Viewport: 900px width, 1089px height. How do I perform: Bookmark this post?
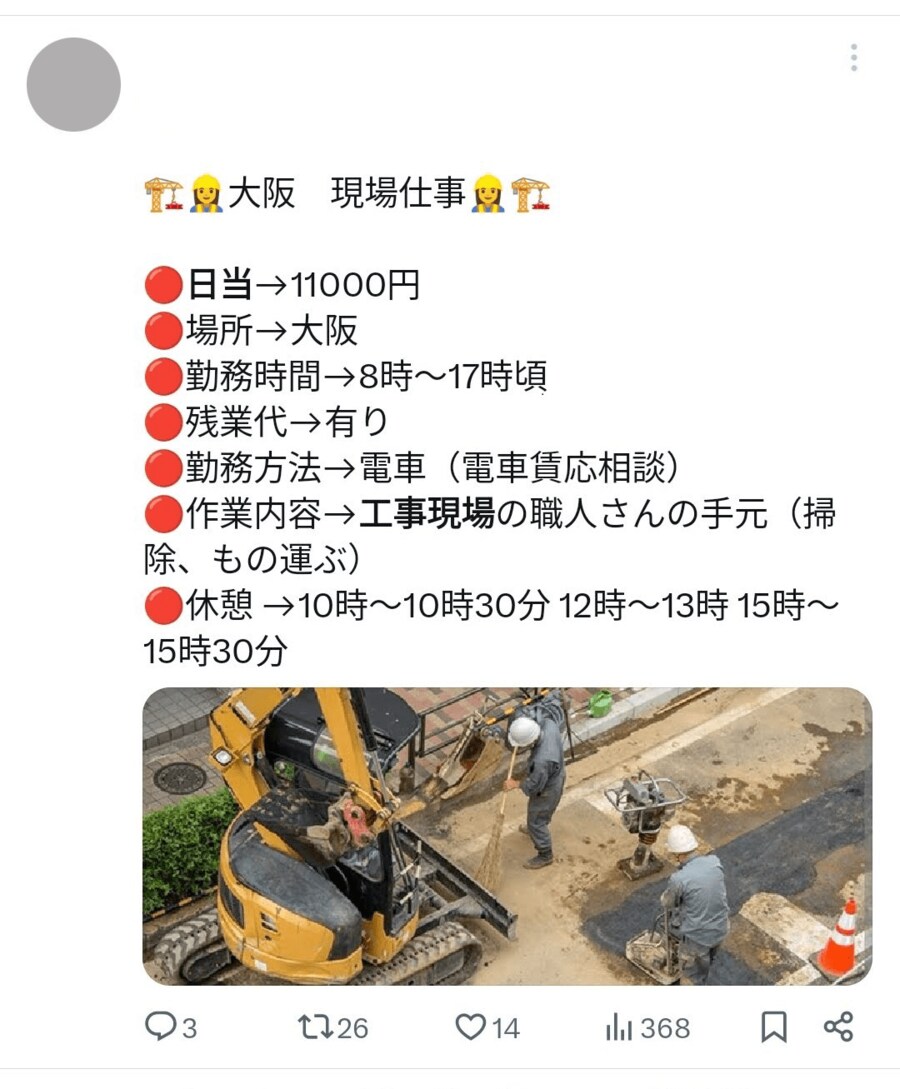click(x=774, y=1026)
